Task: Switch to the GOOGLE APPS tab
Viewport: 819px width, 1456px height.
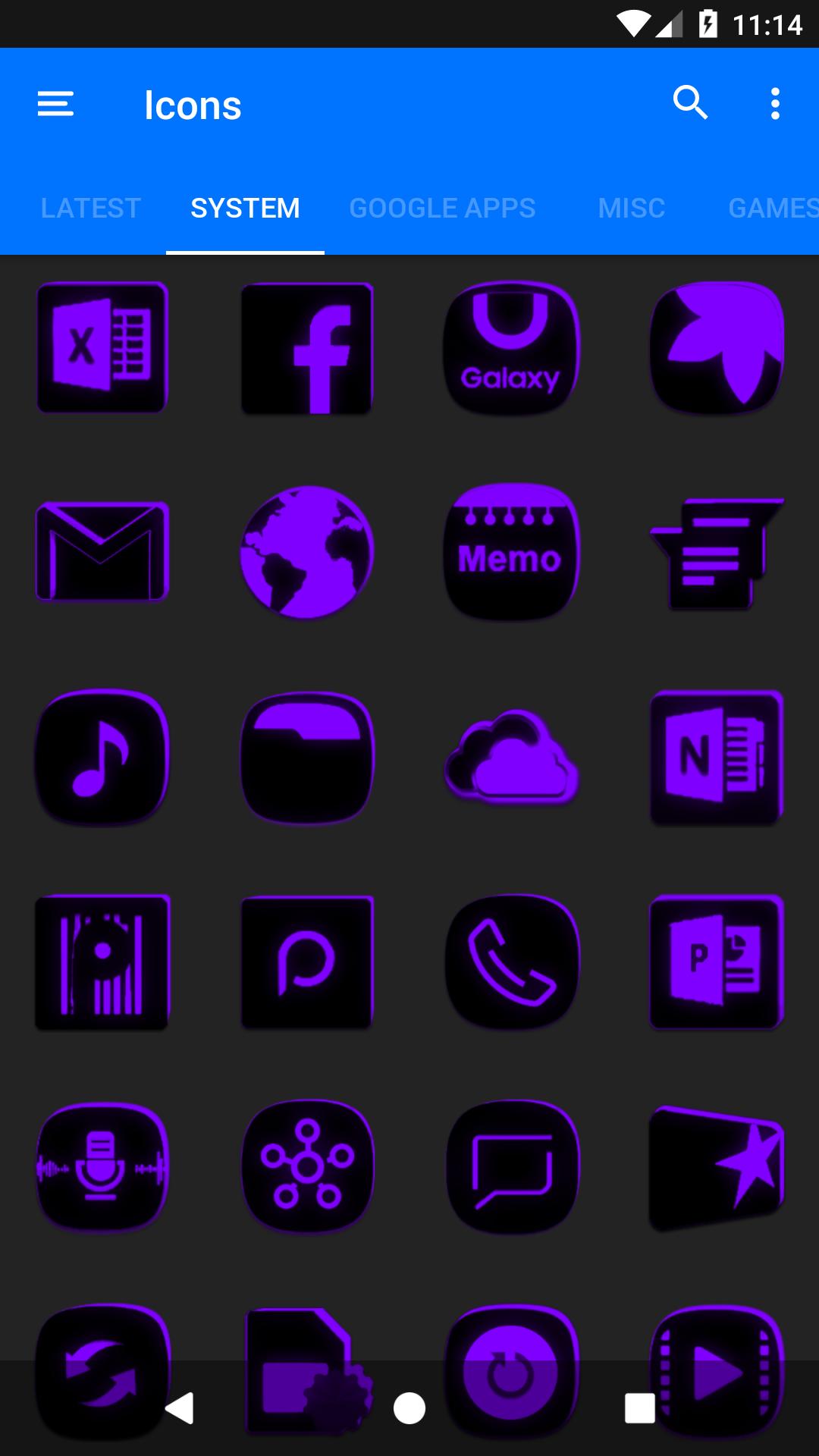Action: pyautogui.click(x=442, y=208)
